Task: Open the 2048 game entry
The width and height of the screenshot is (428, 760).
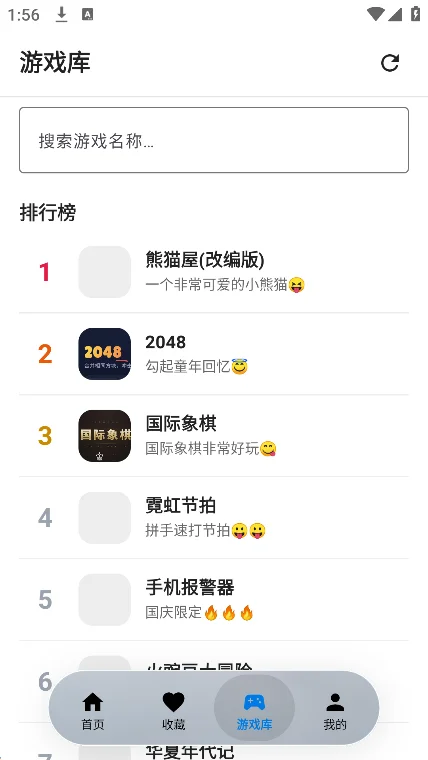Action: point(214,354)
